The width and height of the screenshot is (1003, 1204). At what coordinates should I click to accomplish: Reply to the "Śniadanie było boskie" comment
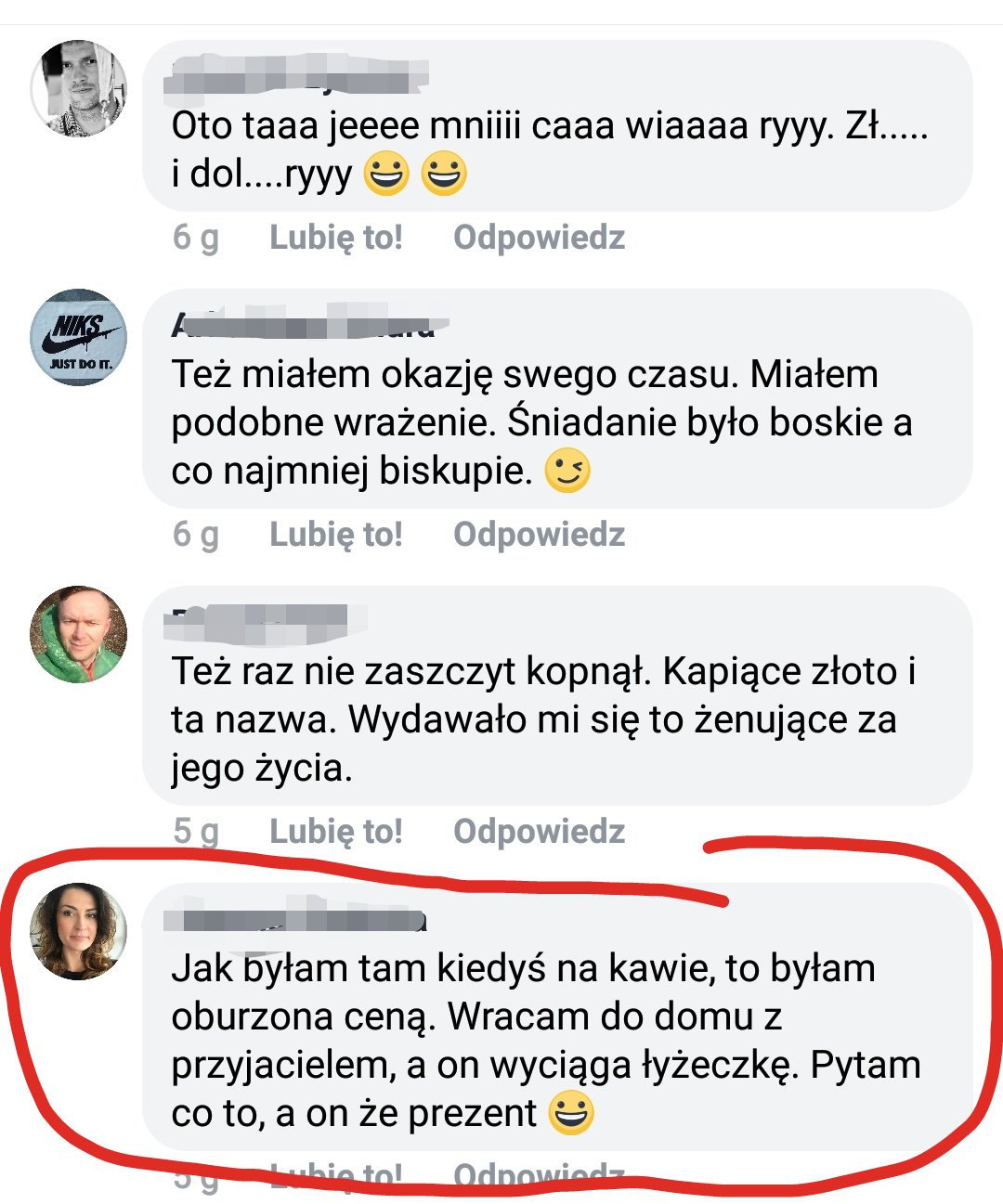(539, 535)
